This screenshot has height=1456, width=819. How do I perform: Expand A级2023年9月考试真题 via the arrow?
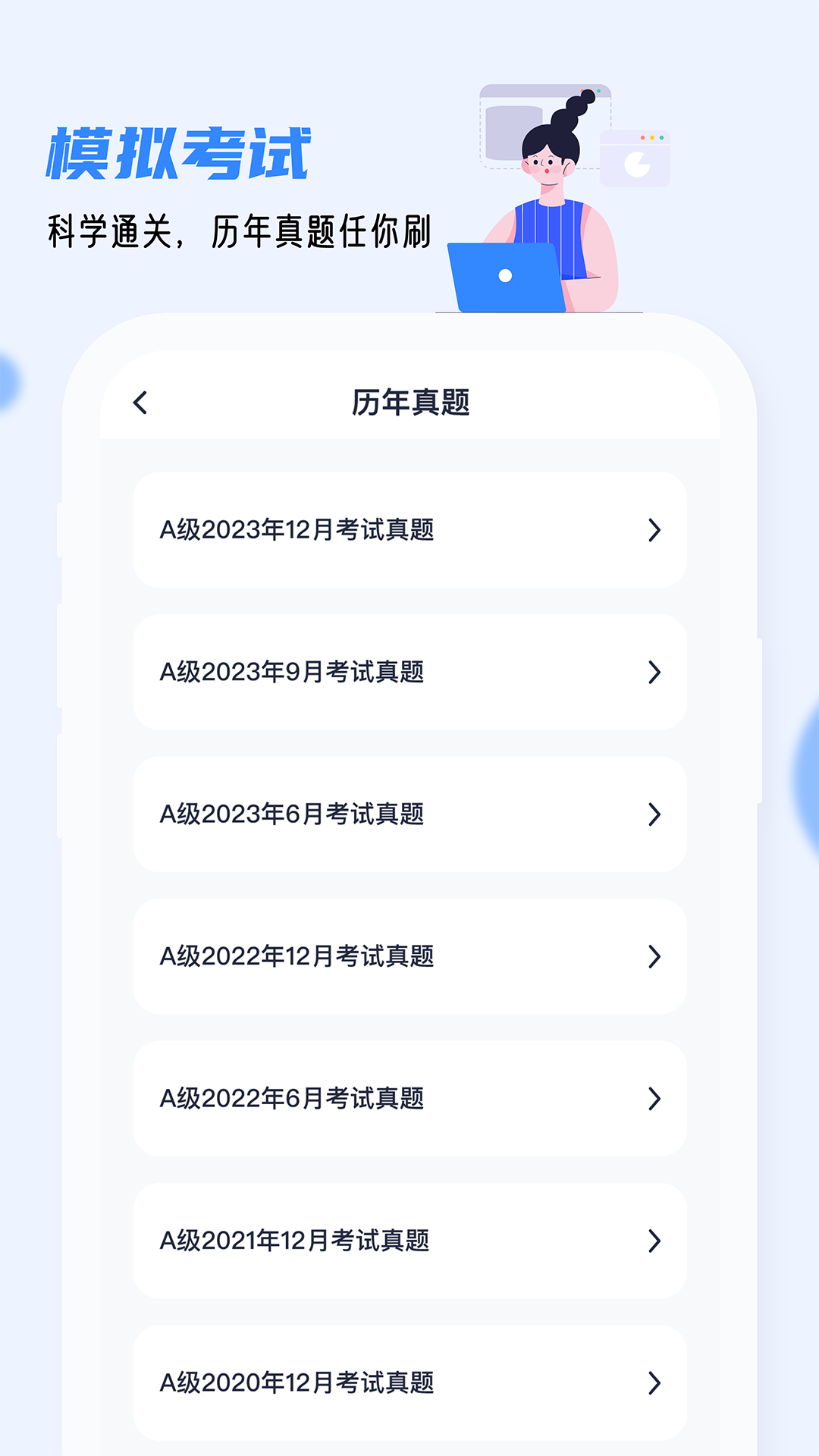tap(654, 673)
